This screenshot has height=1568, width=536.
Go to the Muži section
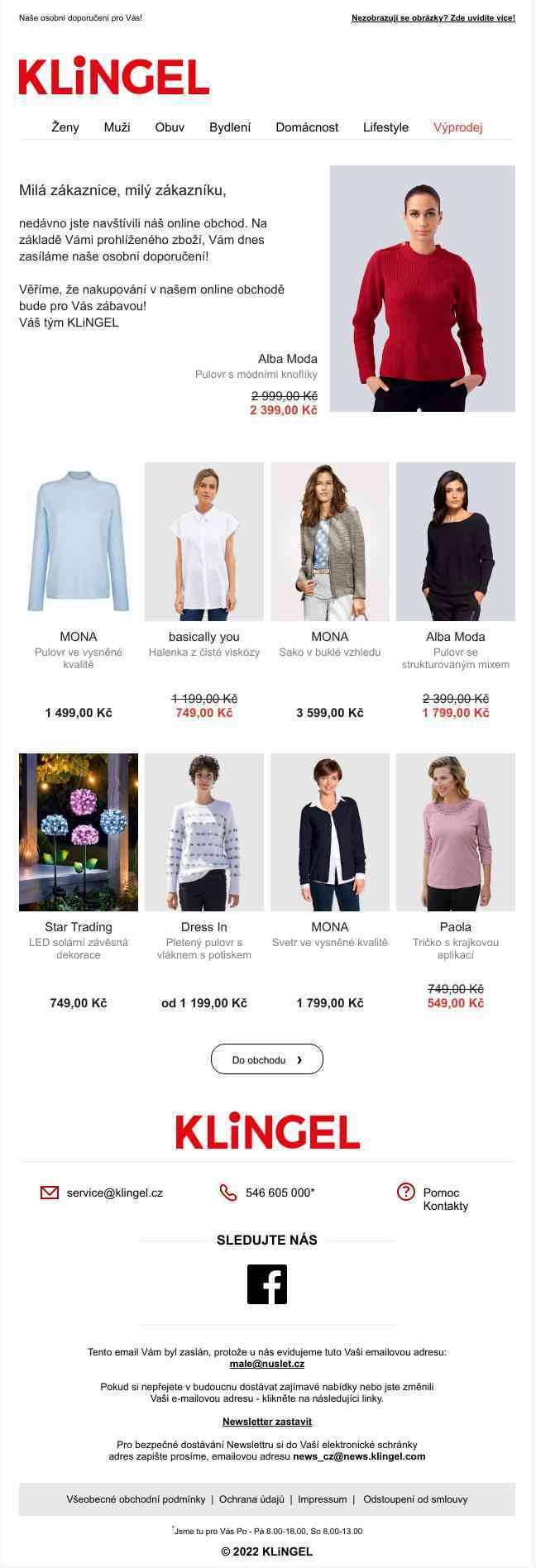coord(117,127)
